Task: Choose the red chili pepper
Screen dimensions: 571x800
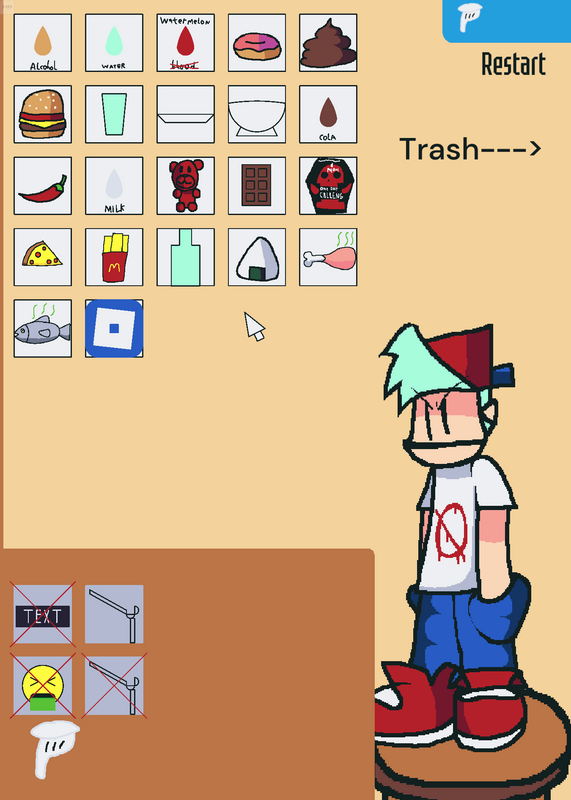Action: point(43,186)
